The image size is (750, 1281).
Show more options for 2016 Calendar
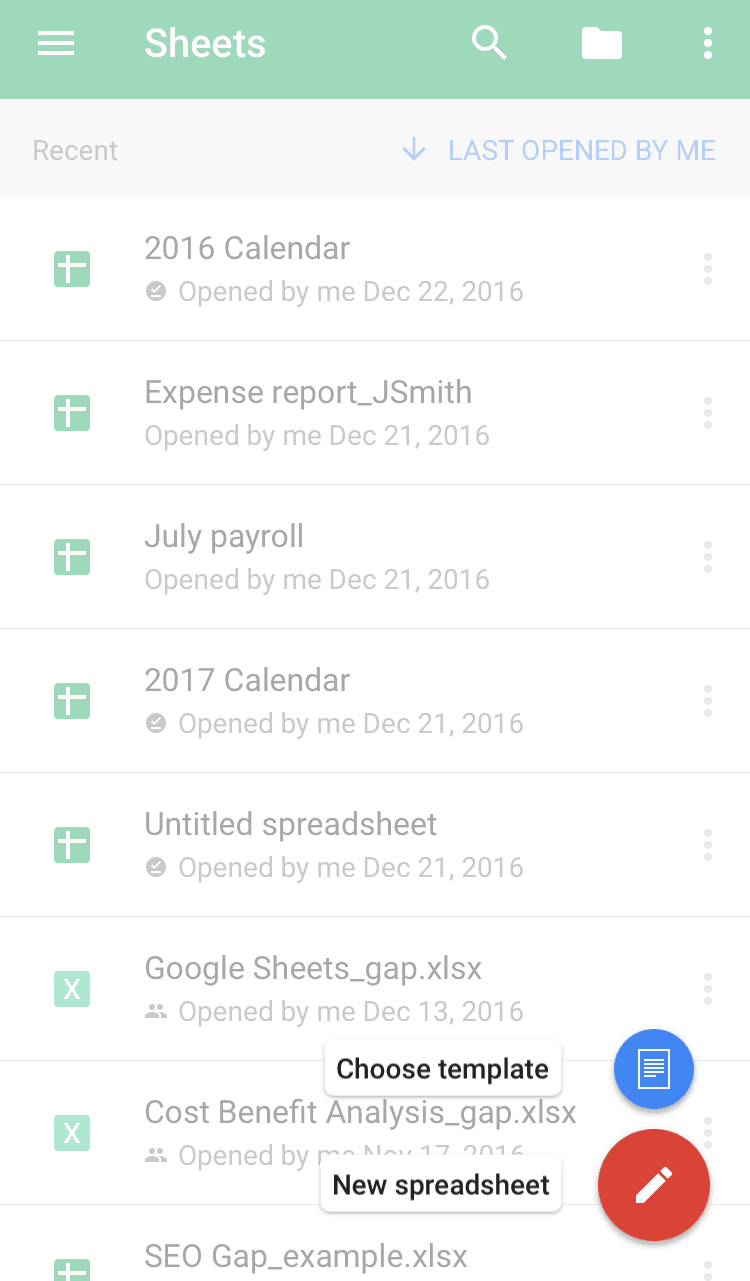[708, 269]
